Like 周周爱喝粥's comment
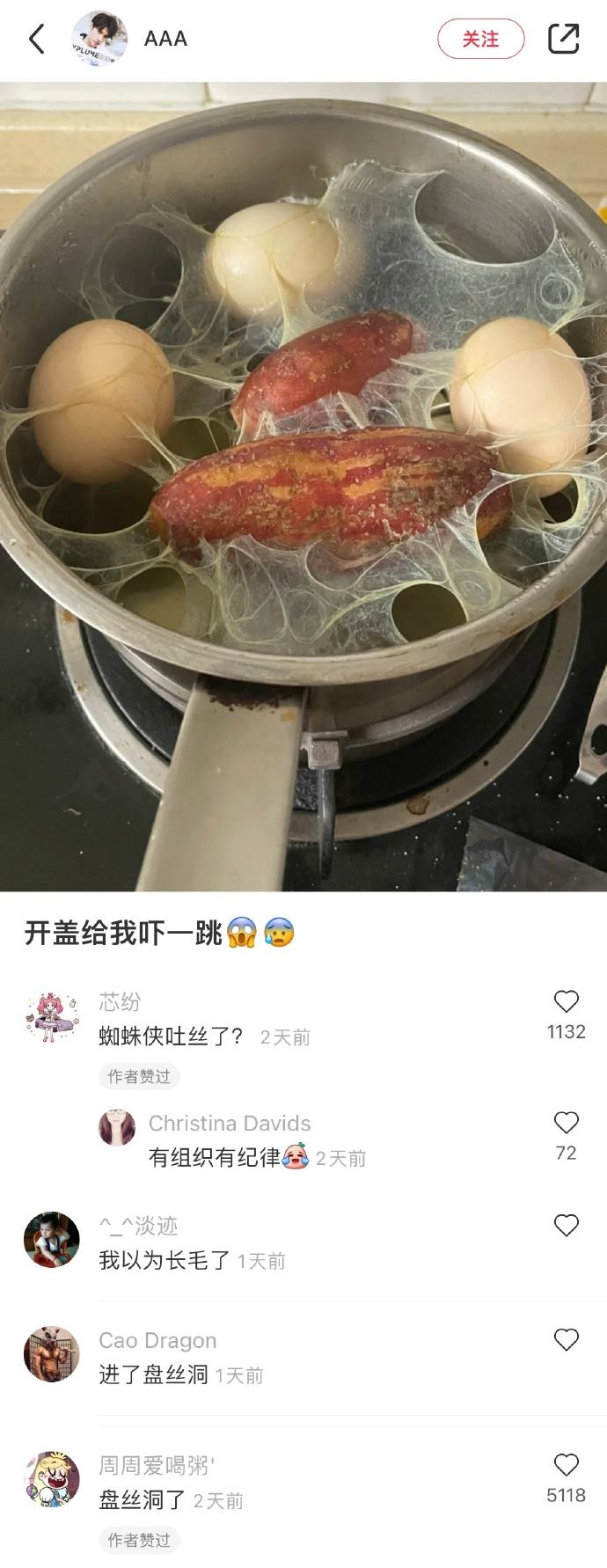Screen dimensions: 607x1568 [566, 1465]
